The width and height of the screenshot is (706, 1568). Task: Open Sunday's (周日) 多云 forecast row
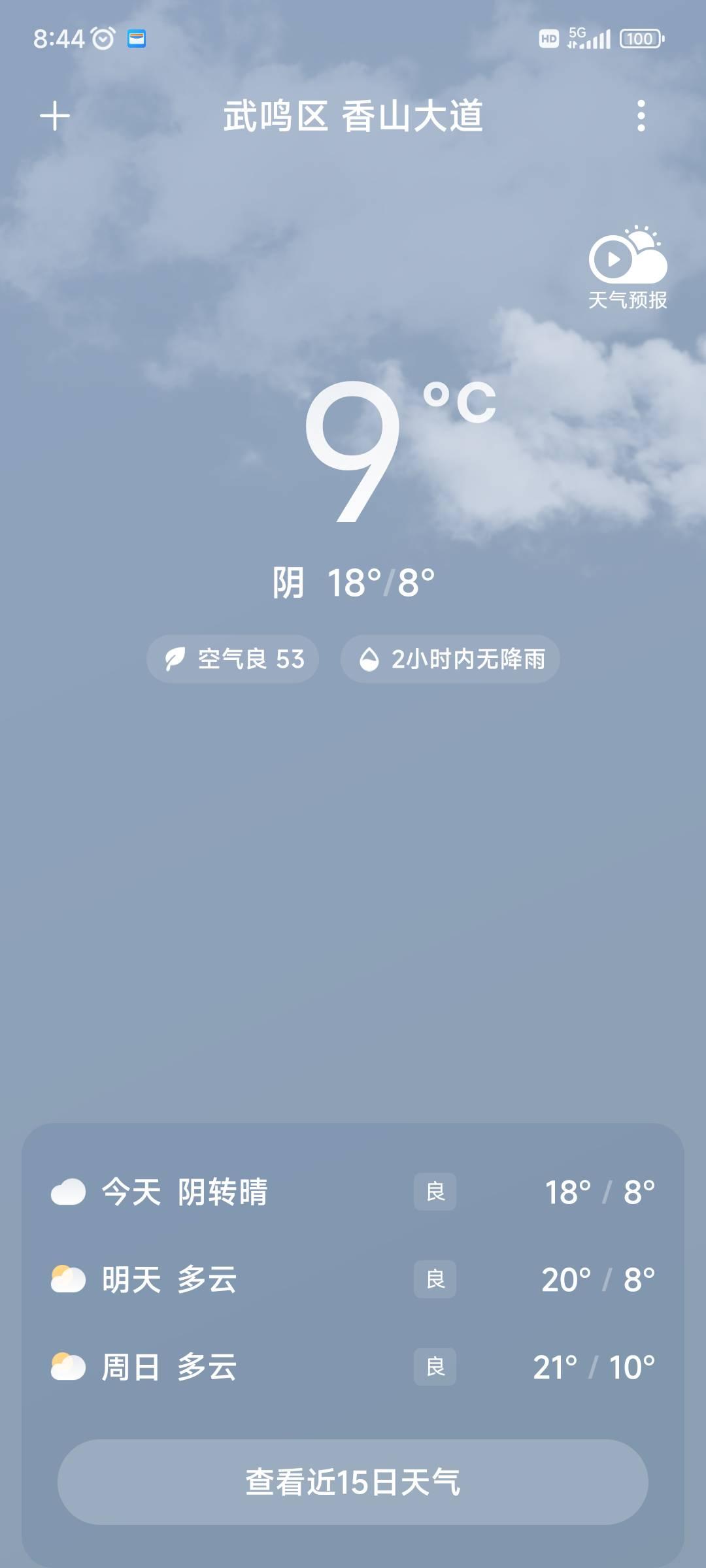(x=353, y=1367)
